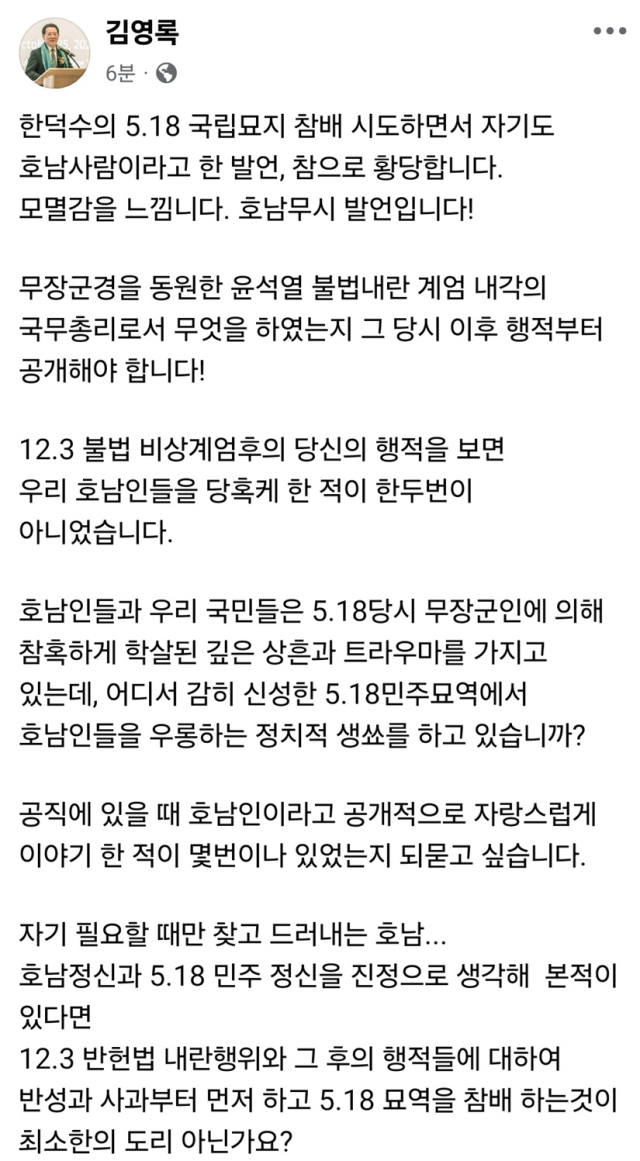
Task: Open the post's three-dot overflow menu
Action: (x=609, y=33)
